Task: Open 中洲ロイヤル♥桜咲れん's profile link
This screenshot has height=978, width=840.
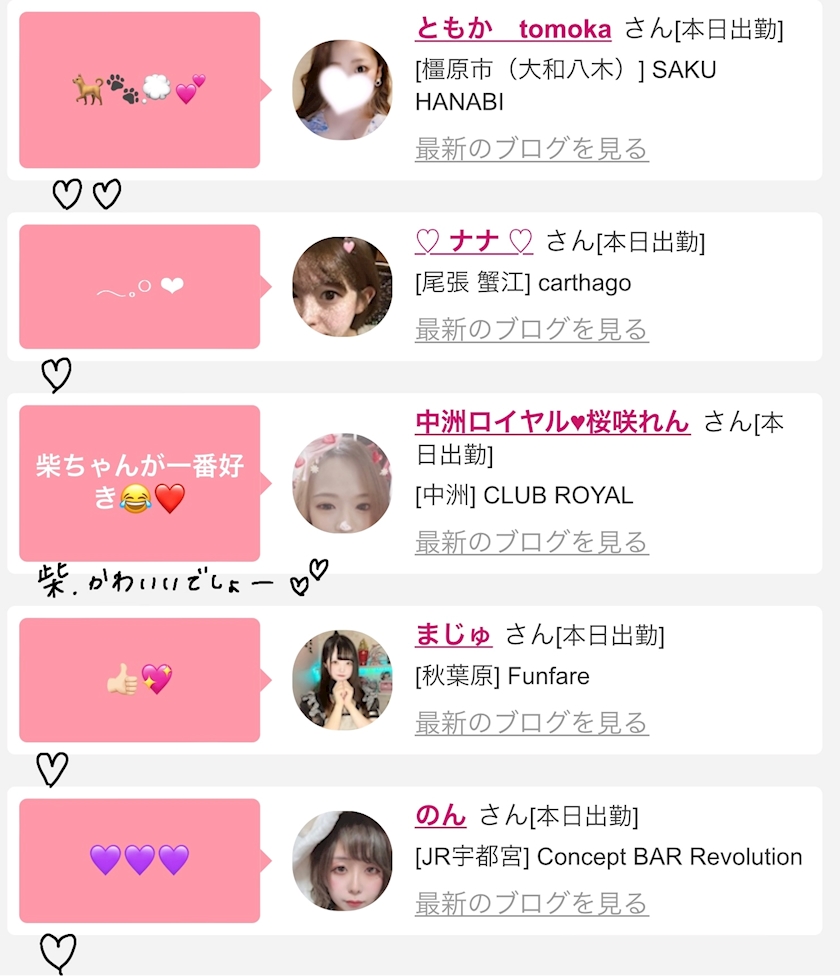Action: (552, 422)
